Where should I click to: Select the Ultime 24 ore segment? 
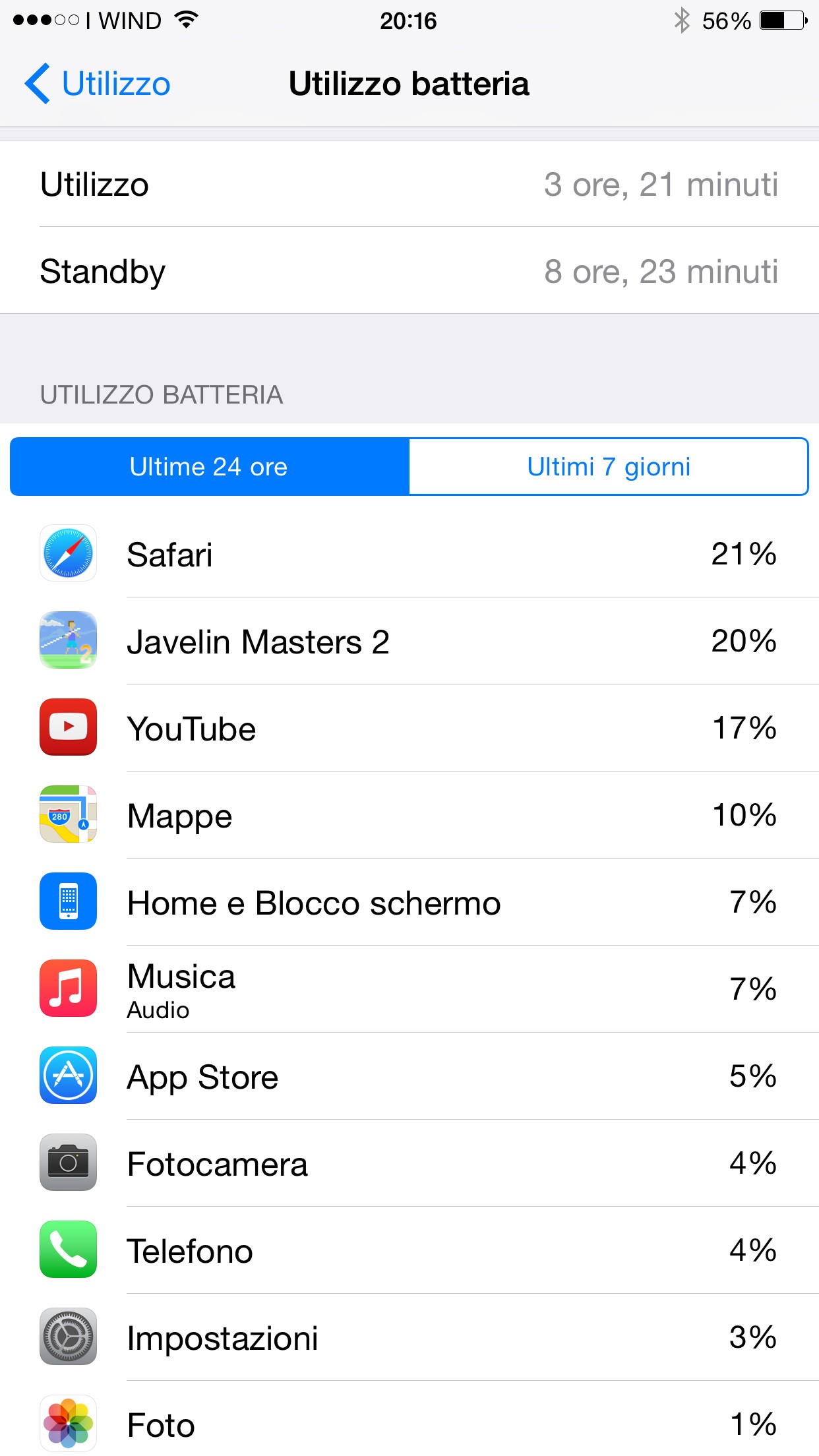coord(210,466)
